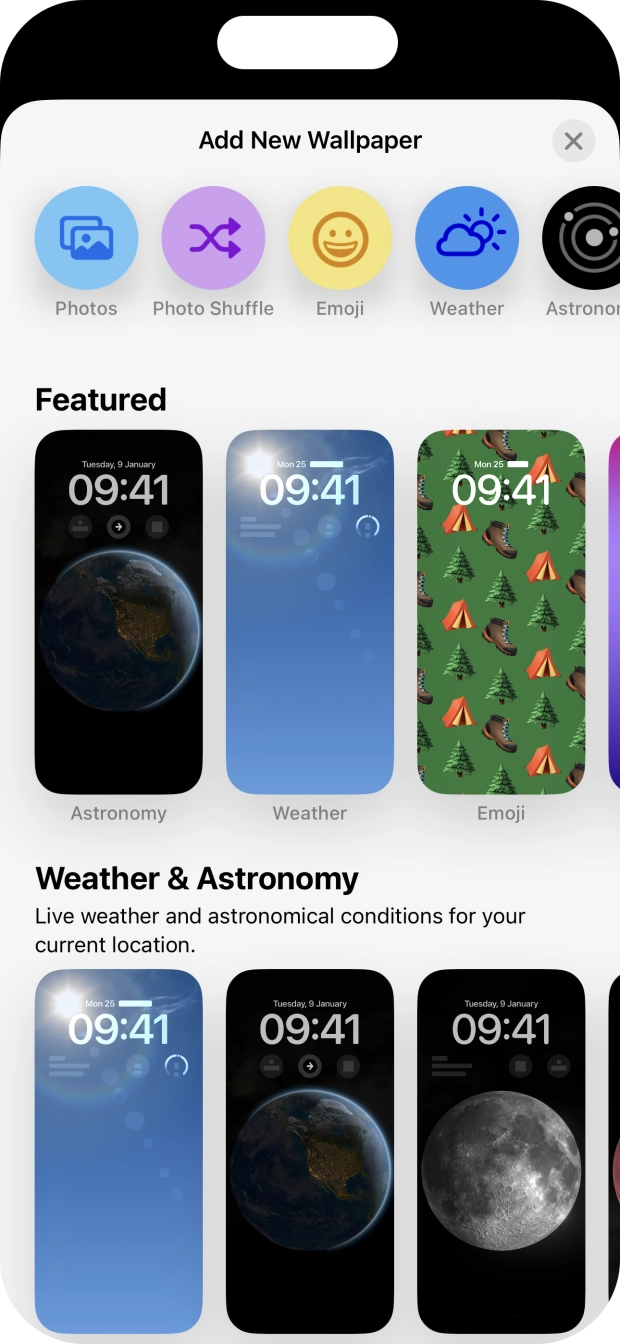Image resolution: width=620 pixels, height=1344 pixels.
Task: Close the Add New Wallpaper sheet
Action: [573, 141]
